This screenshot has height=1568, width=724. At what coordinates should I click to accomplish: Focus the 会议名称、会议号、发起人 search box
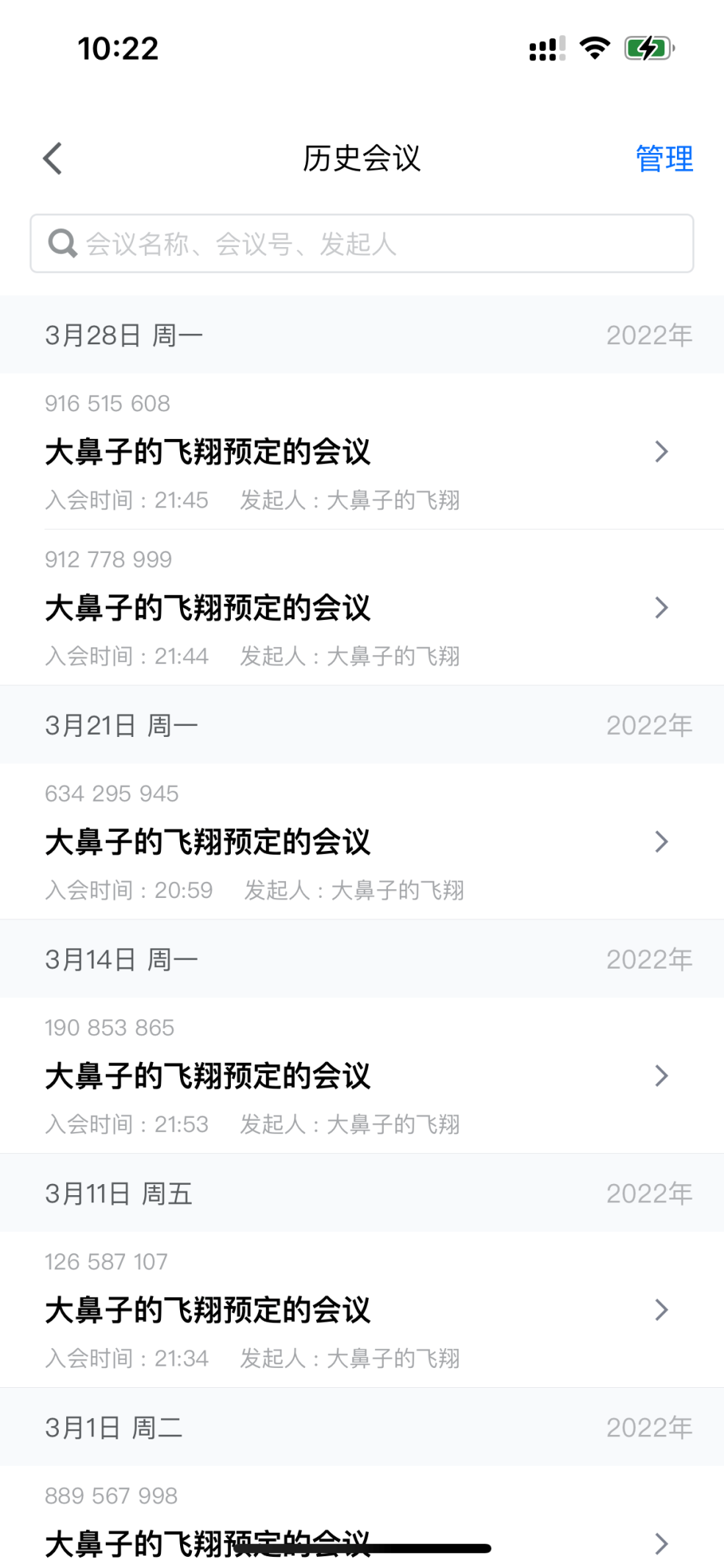(x=362, y=243)
